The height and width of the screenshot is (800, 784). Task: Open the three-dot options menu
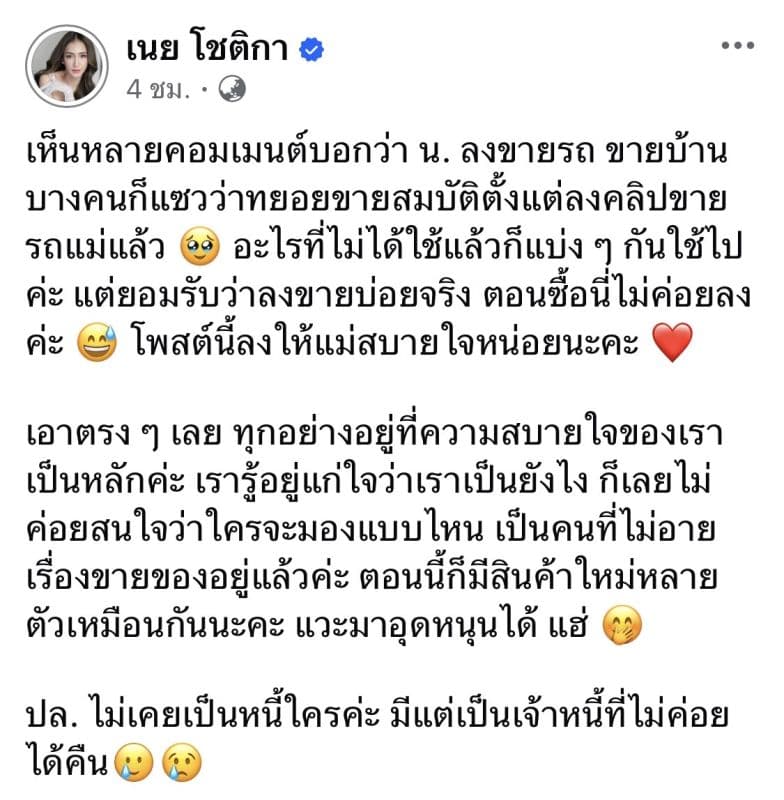click(737, 44)
